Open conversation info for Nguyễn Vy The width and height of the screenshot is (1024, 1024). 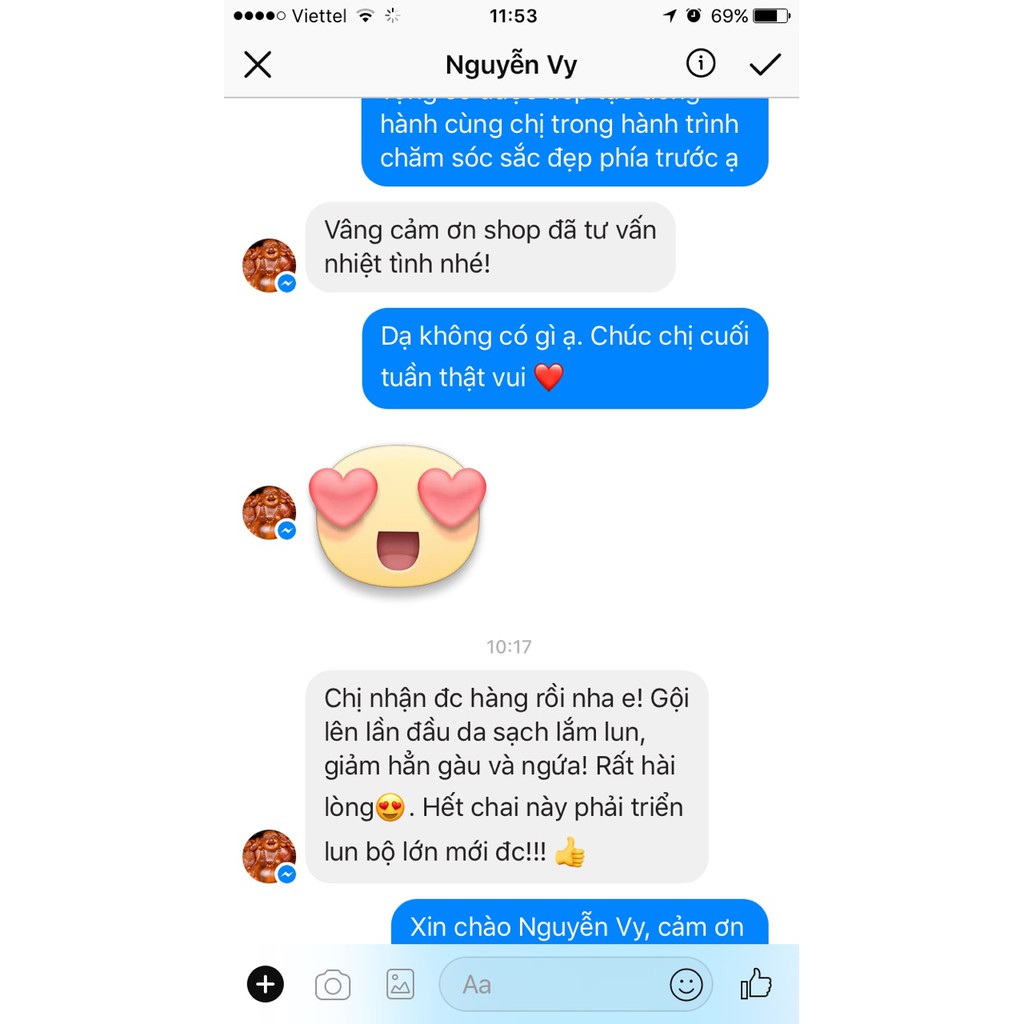click(x=701, y=64)
